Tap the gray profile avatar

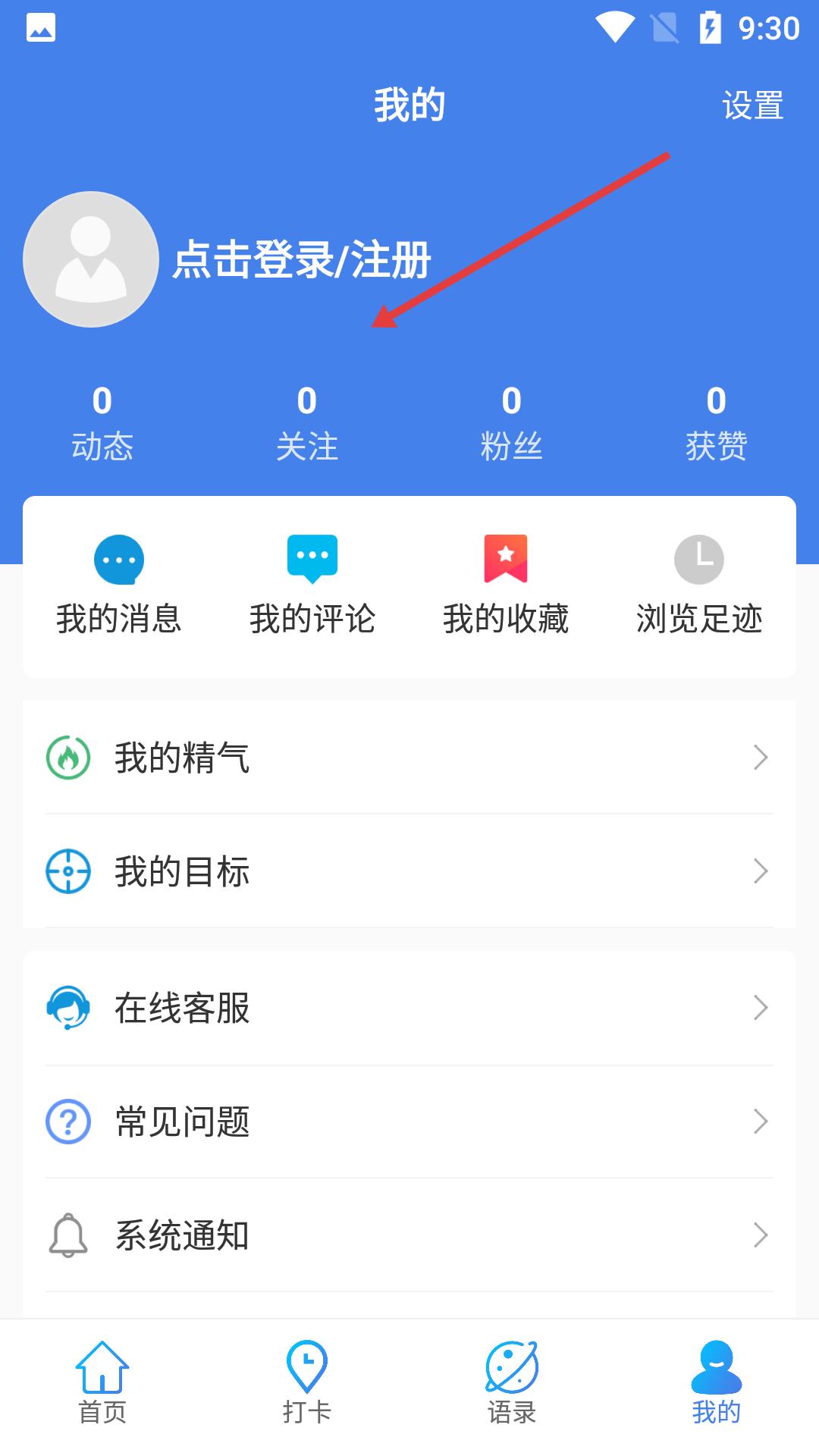[x=91, y=259]
